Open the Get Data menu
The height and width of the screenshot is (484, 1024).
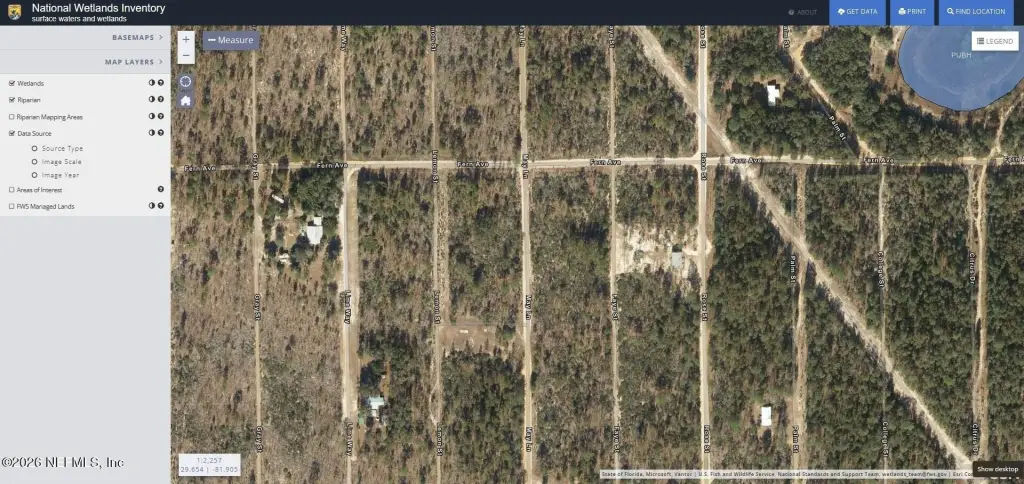[x=857, y=12]
